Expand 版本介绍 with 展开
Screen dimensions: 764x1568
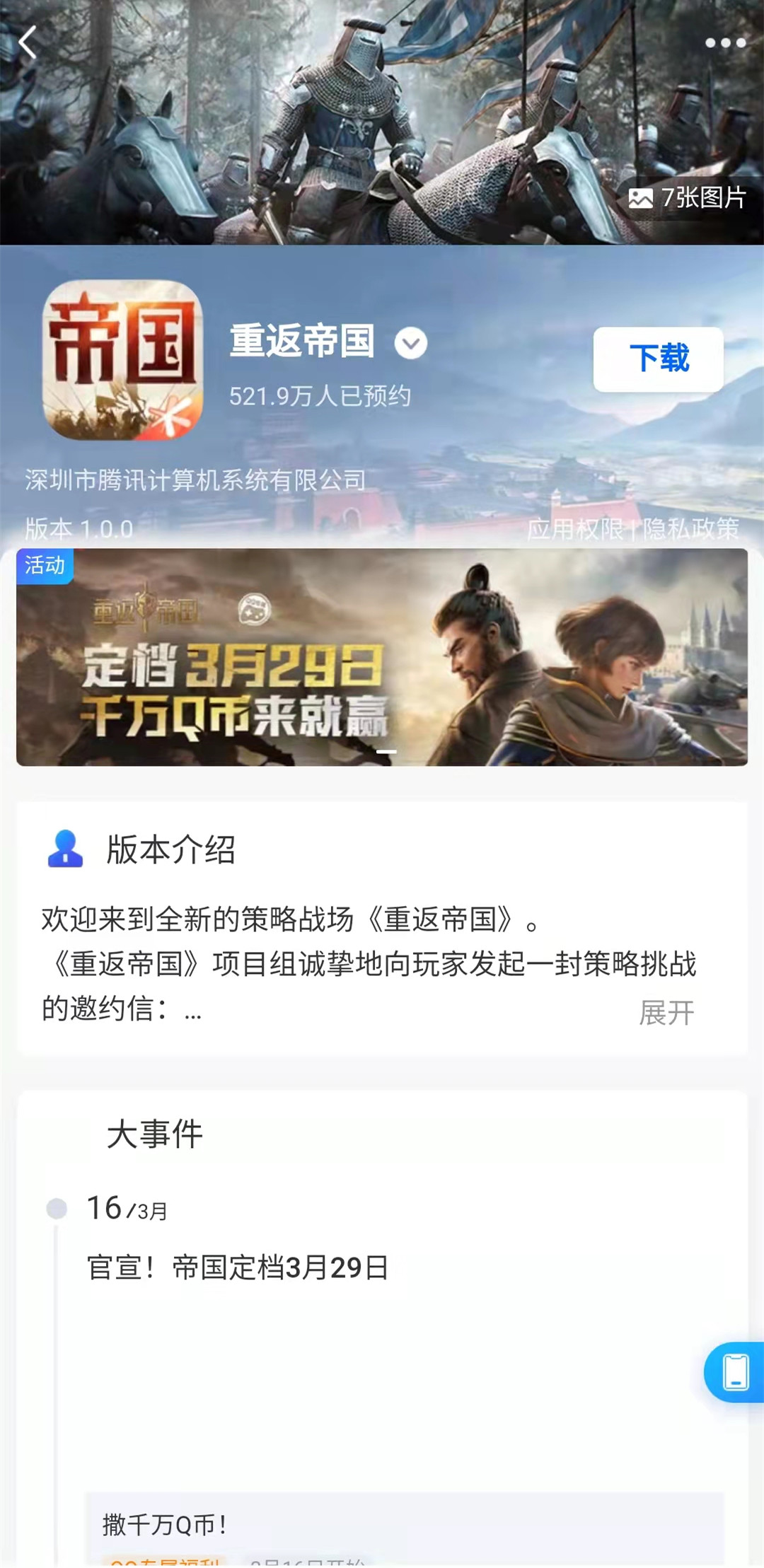click(x=666, y=1013)
